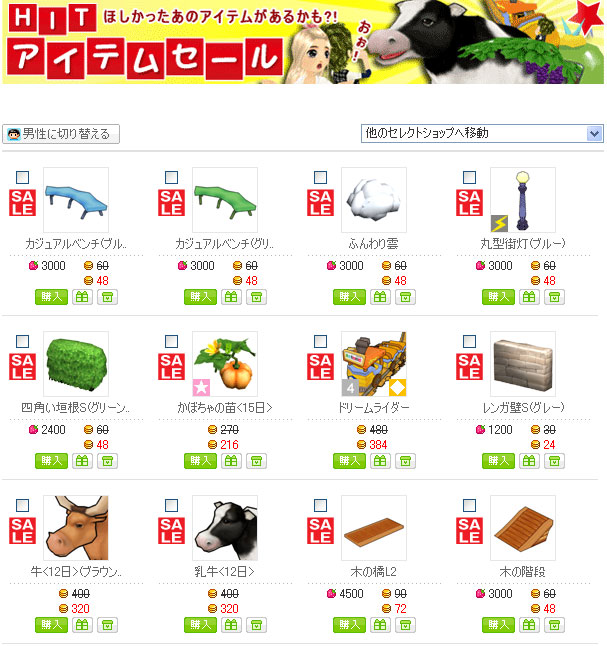Buy かぼちゃの苗<15日> with 購入
Viewport: 607px width, 647px height.
click(x=200, y=460)
